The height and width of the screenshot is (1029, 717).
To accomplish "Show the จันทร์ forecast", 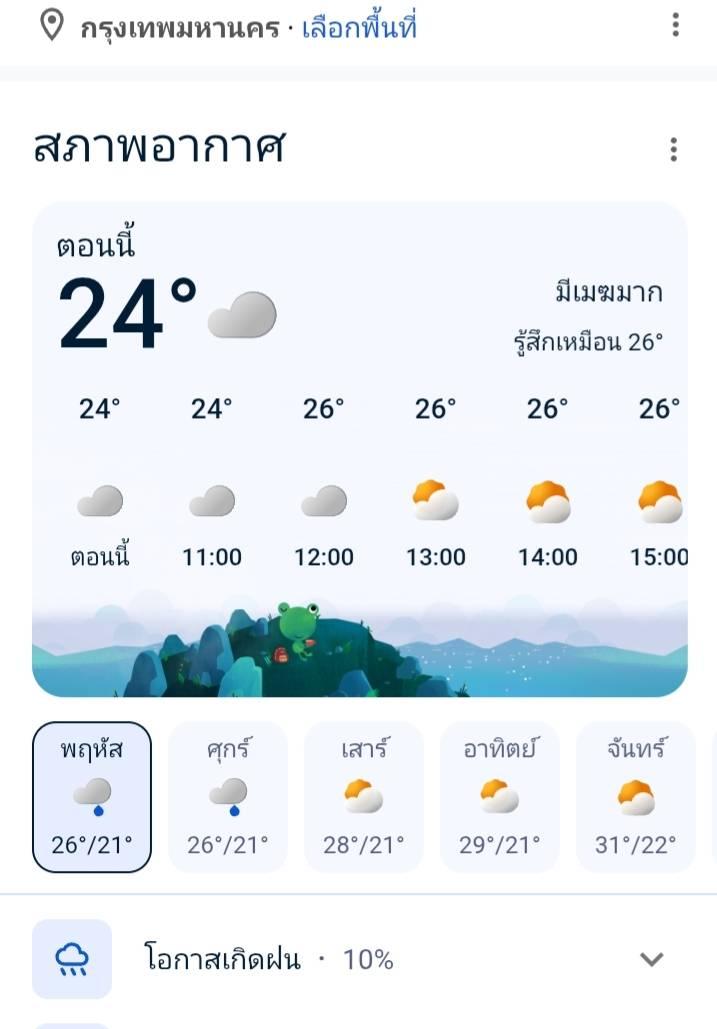I will pyautogui.click(x=635, y=797).
